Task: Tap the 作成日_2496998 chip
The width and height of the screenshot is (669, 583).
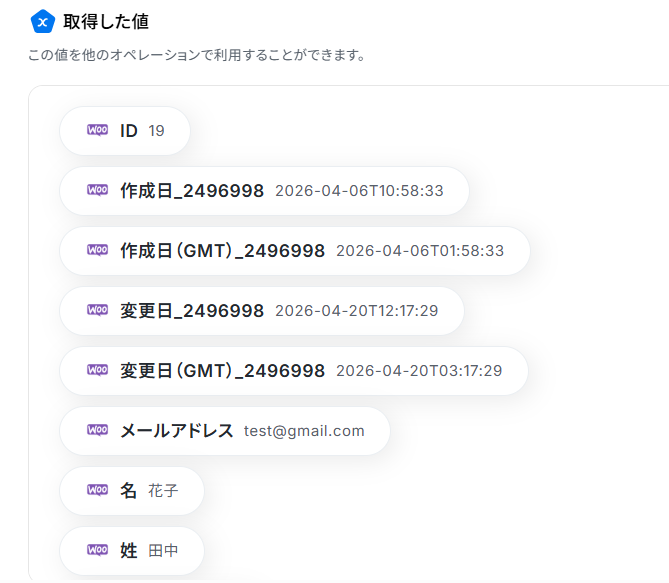Action: click(x=264, y=191)
